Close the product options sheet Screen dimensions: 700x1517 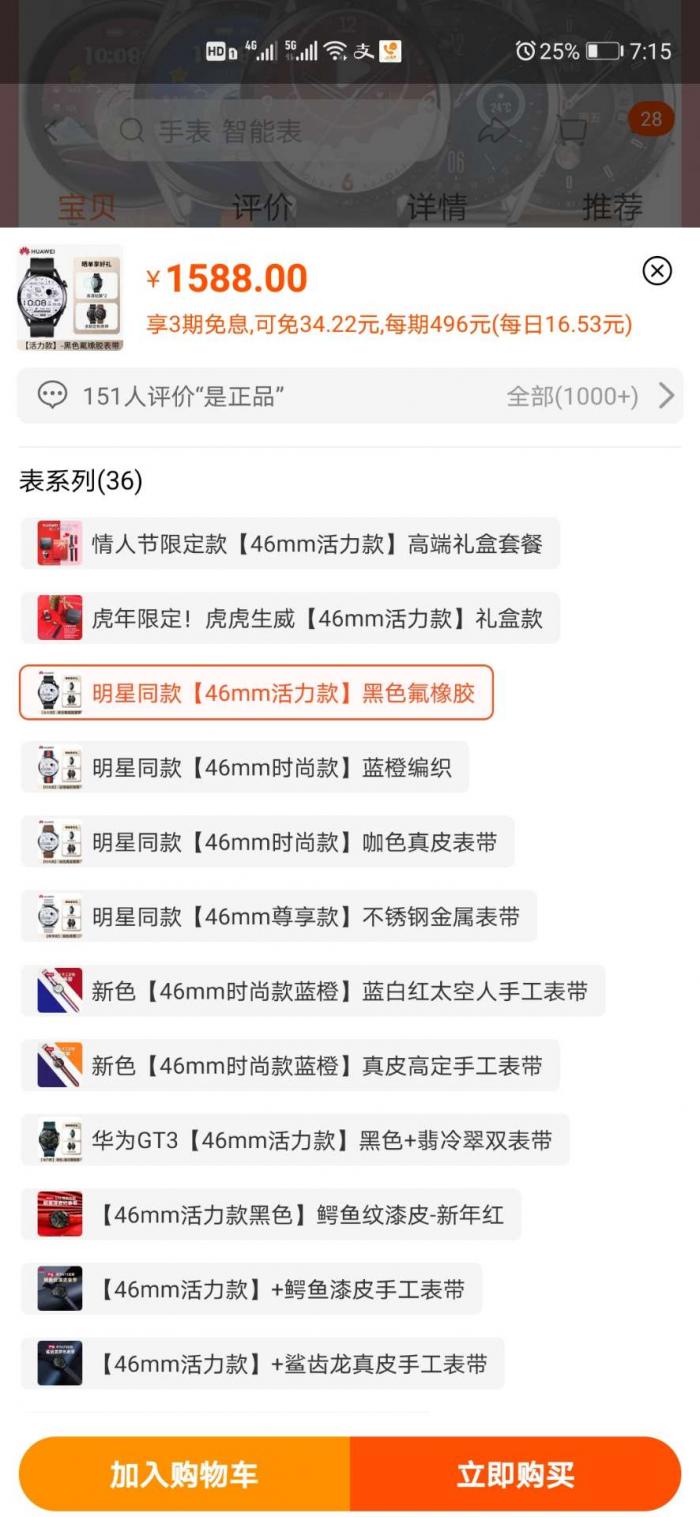click(x=656, y=271)
